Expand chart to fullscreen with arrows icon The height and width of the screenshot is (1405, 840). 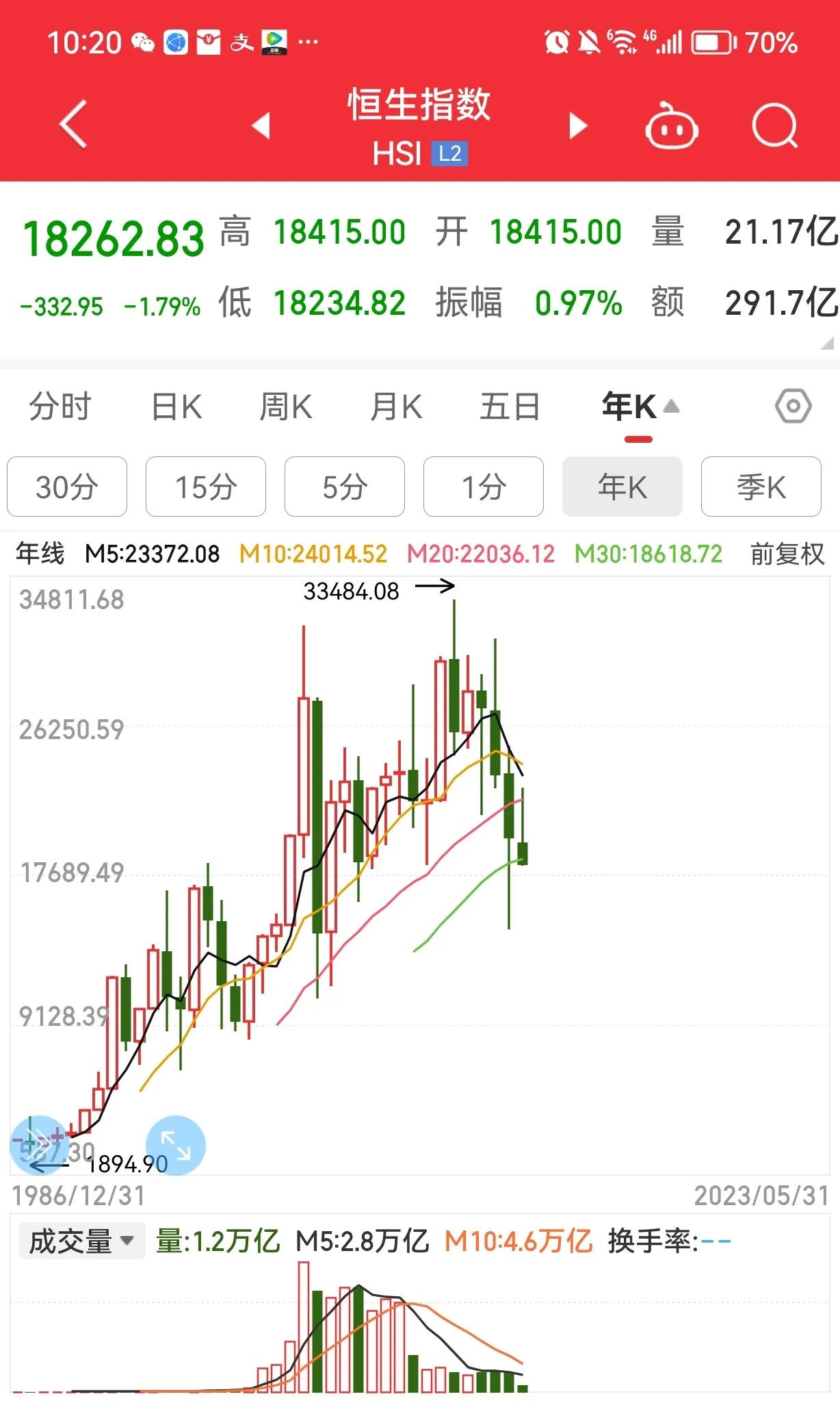(175, 1144)
